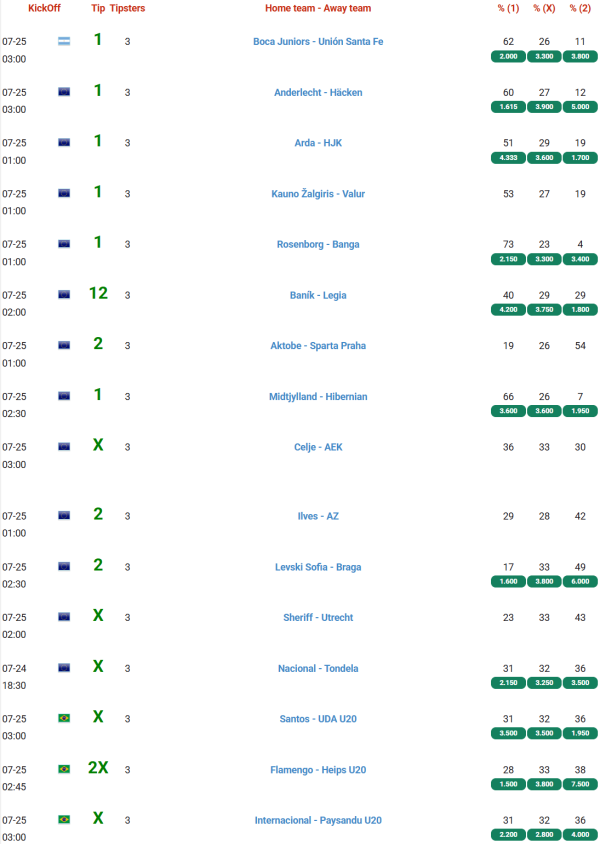Tap the Celje - AEK match link
The width and height of the screenshot is (600, 844).
pyautogui.click(x=318, y=447)
